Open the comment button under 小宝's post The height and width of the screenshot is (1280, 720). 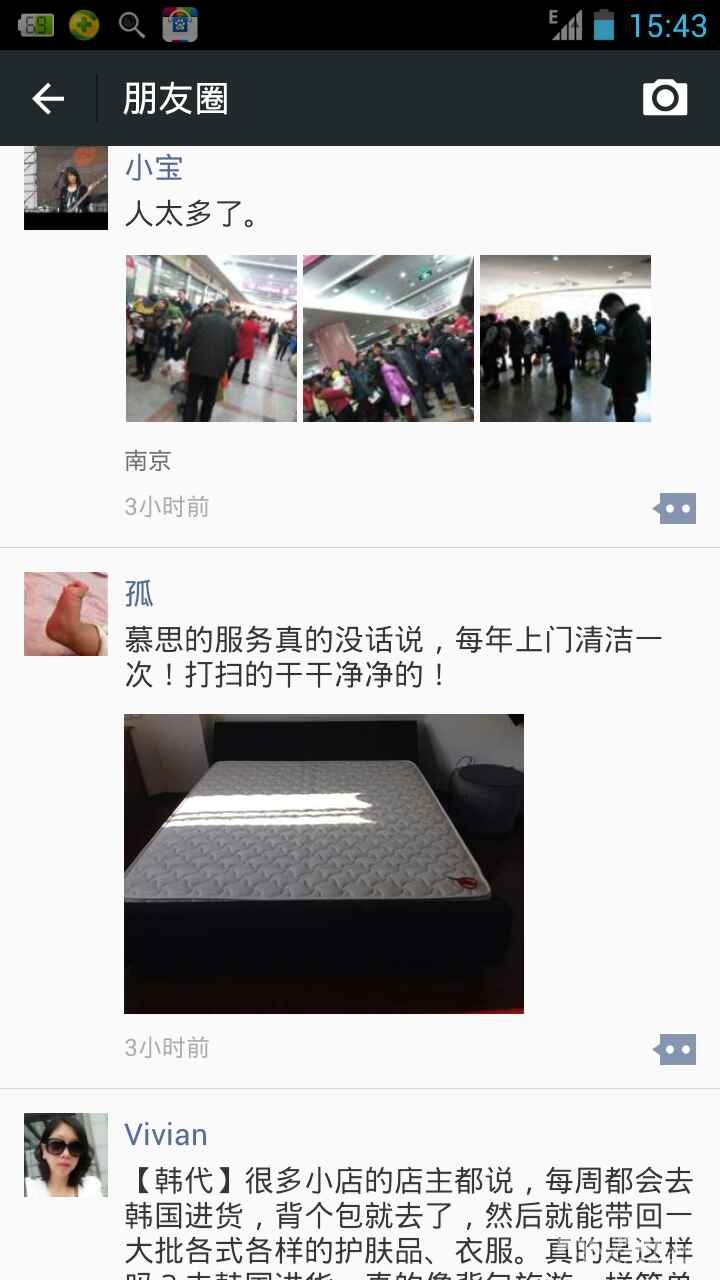675,508
